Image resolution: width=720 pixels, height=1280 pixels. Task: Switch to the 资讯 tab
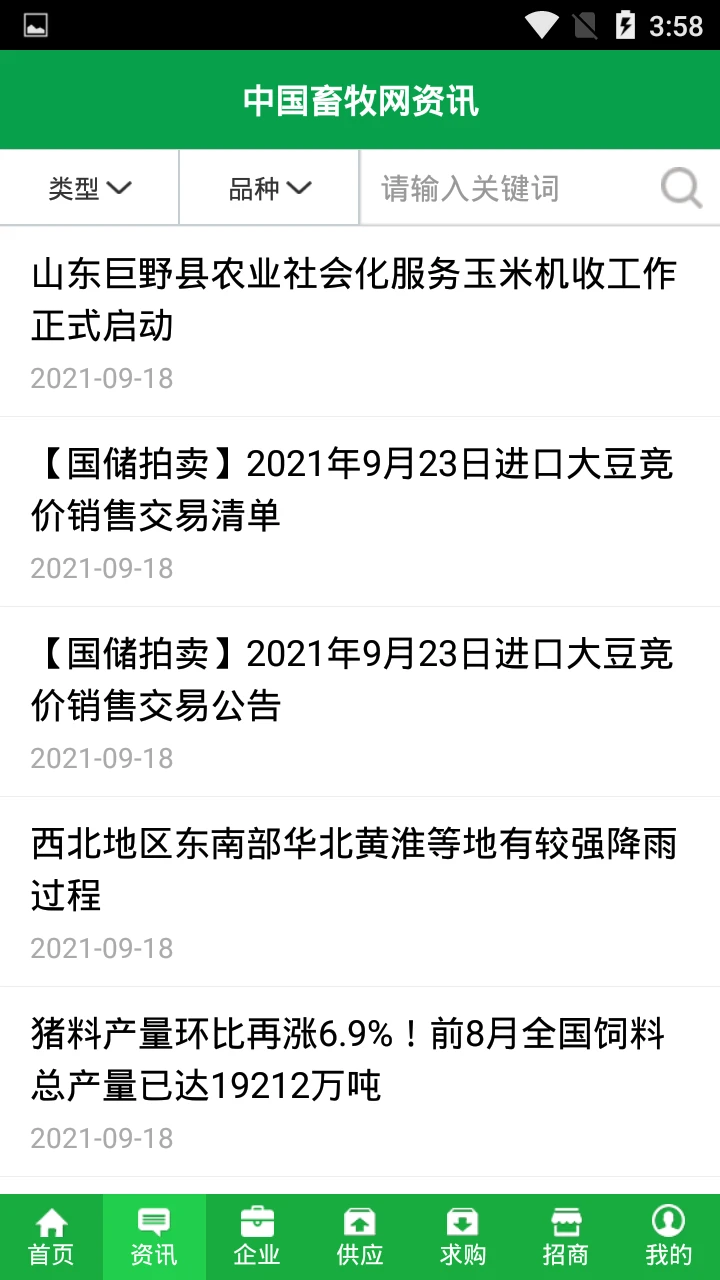point(154,1237)
